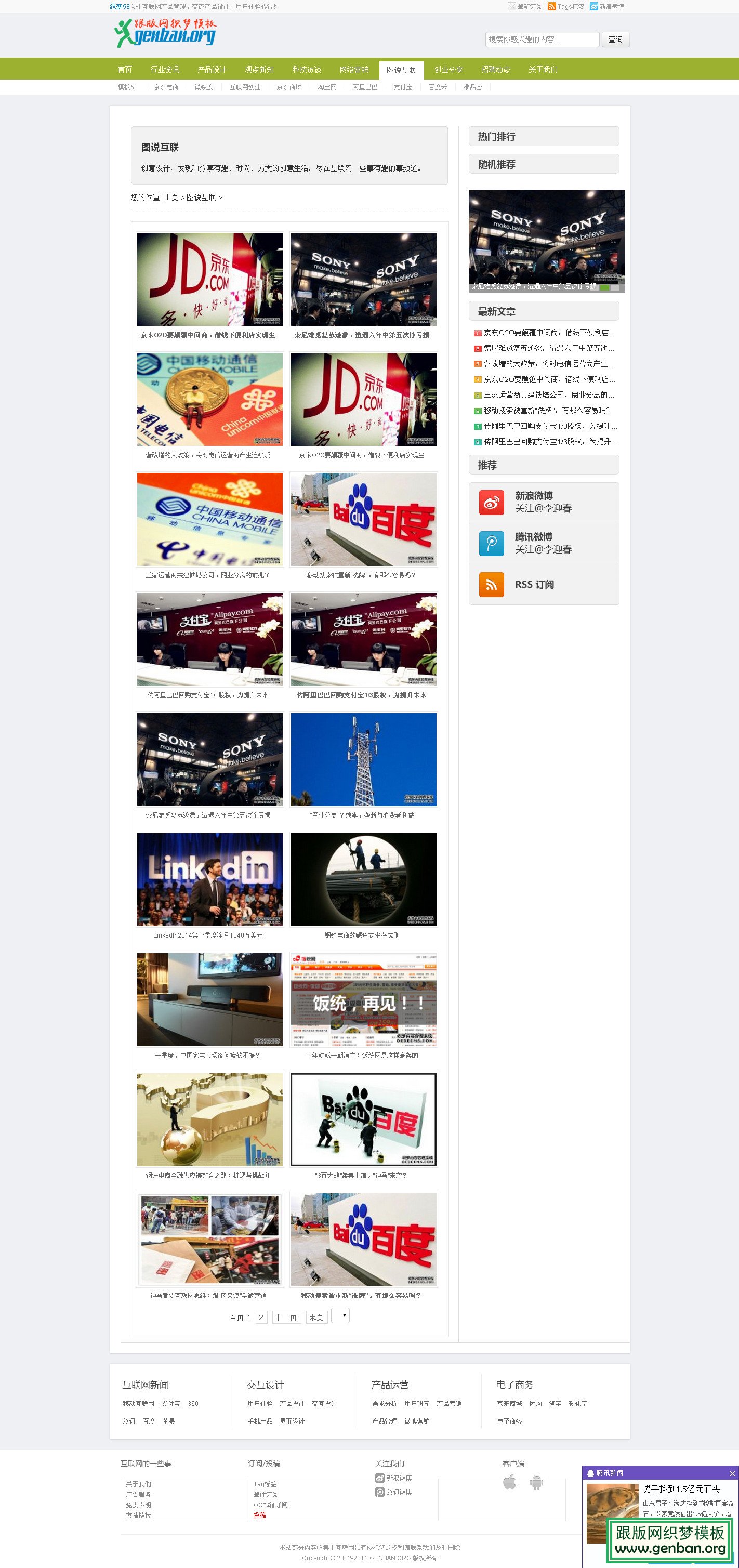The width and height of the screenshot is (739, 1568).
Task: Open the 主页 breadcrumb link
Action: tap(171, 197)
